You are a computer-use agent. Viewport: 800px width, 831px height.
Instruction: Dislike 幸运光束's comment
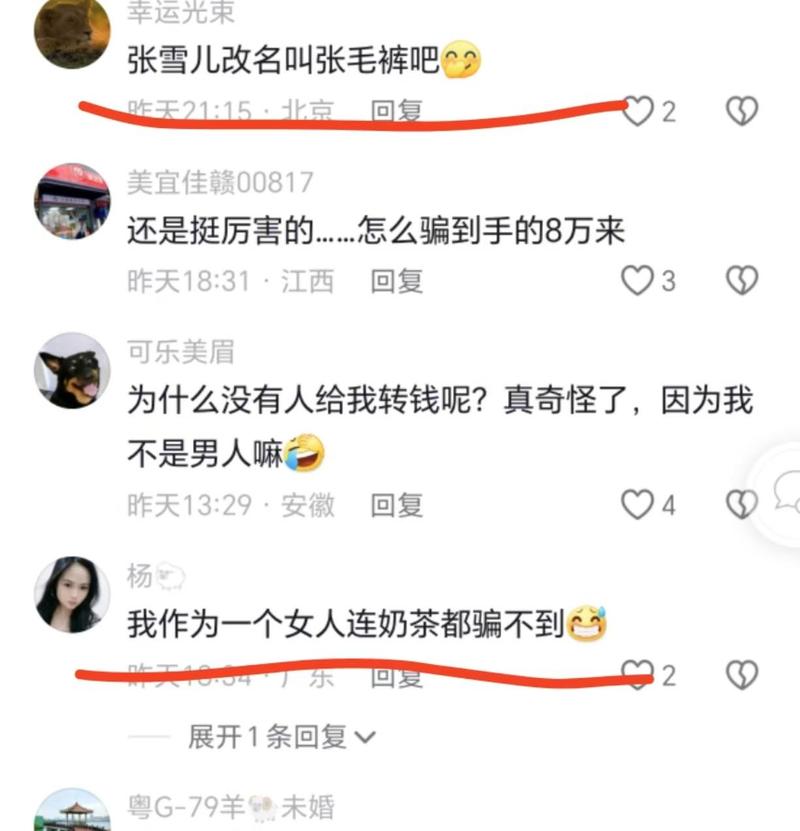pyautogui.click(x=741, y=110)
